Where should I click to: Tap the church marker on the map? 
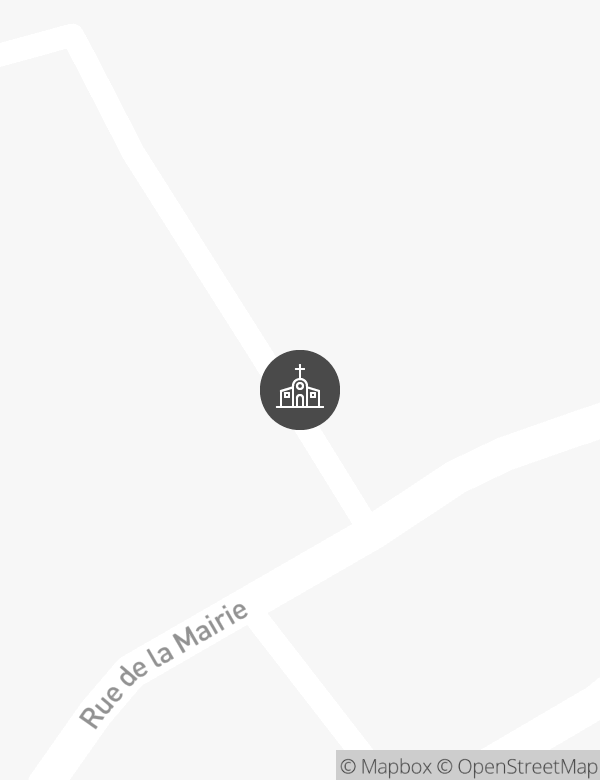[300, 390]
